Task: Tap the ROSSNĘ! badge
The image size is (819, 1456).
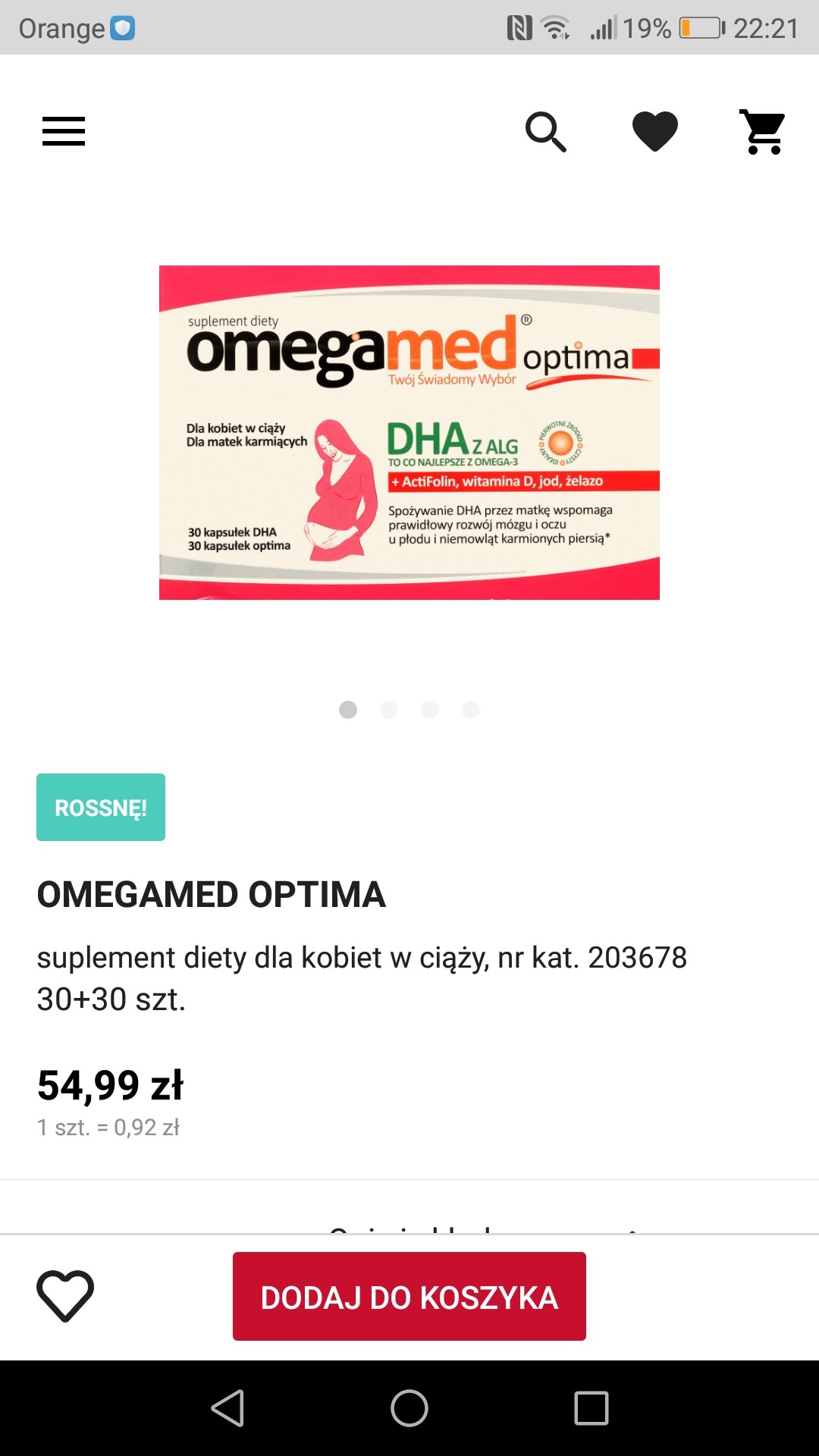Action: (101, 807)
